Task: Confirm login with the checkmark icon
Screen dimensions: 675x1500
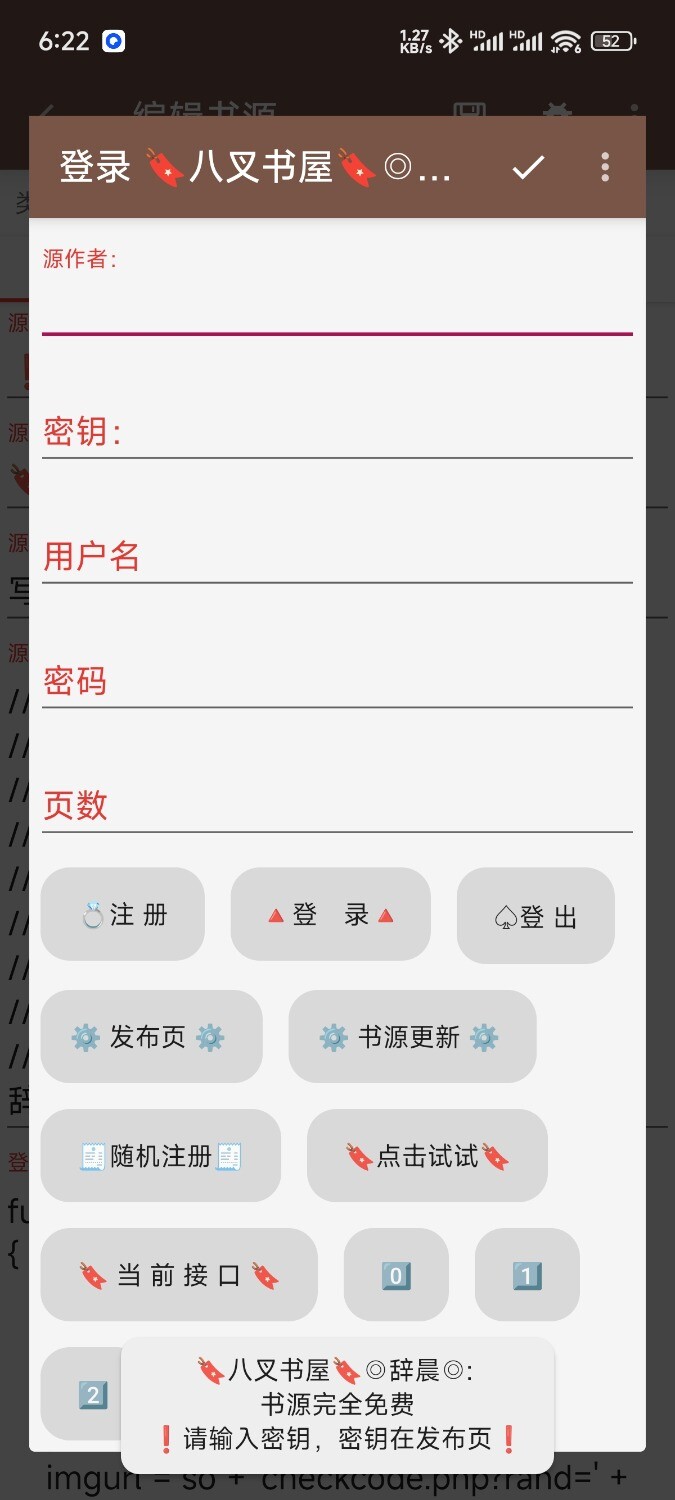Action: point(528,168)
